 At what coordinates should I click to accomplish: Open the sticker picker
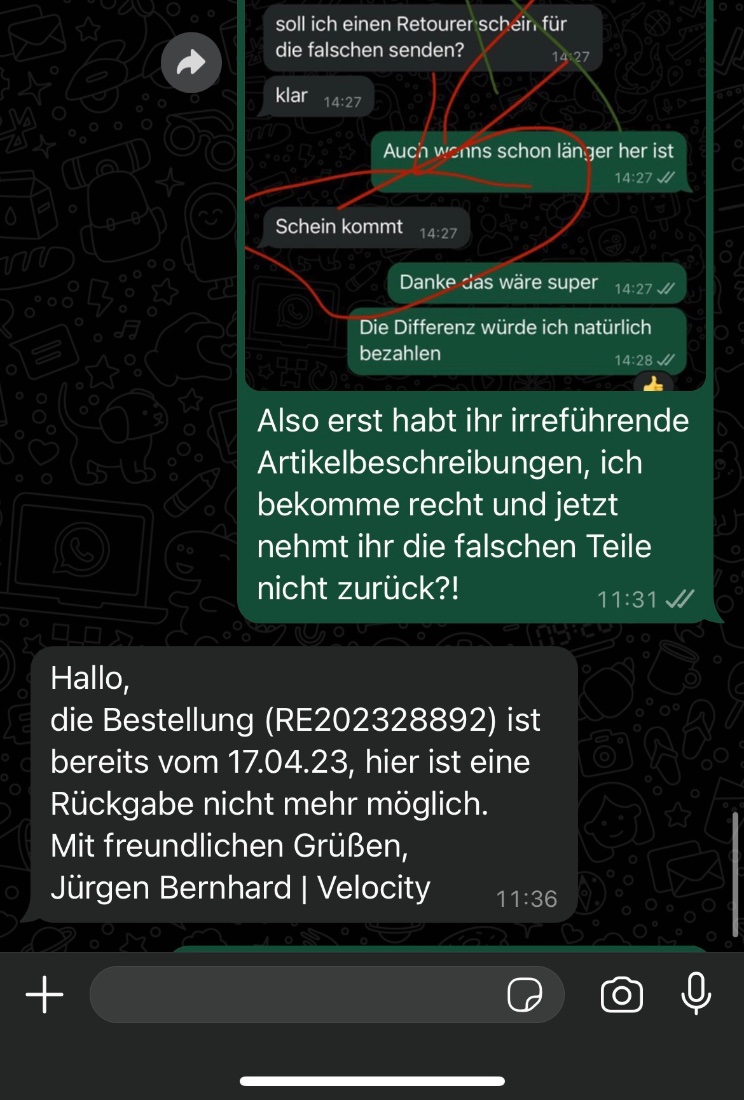click(x=525, y=995)
